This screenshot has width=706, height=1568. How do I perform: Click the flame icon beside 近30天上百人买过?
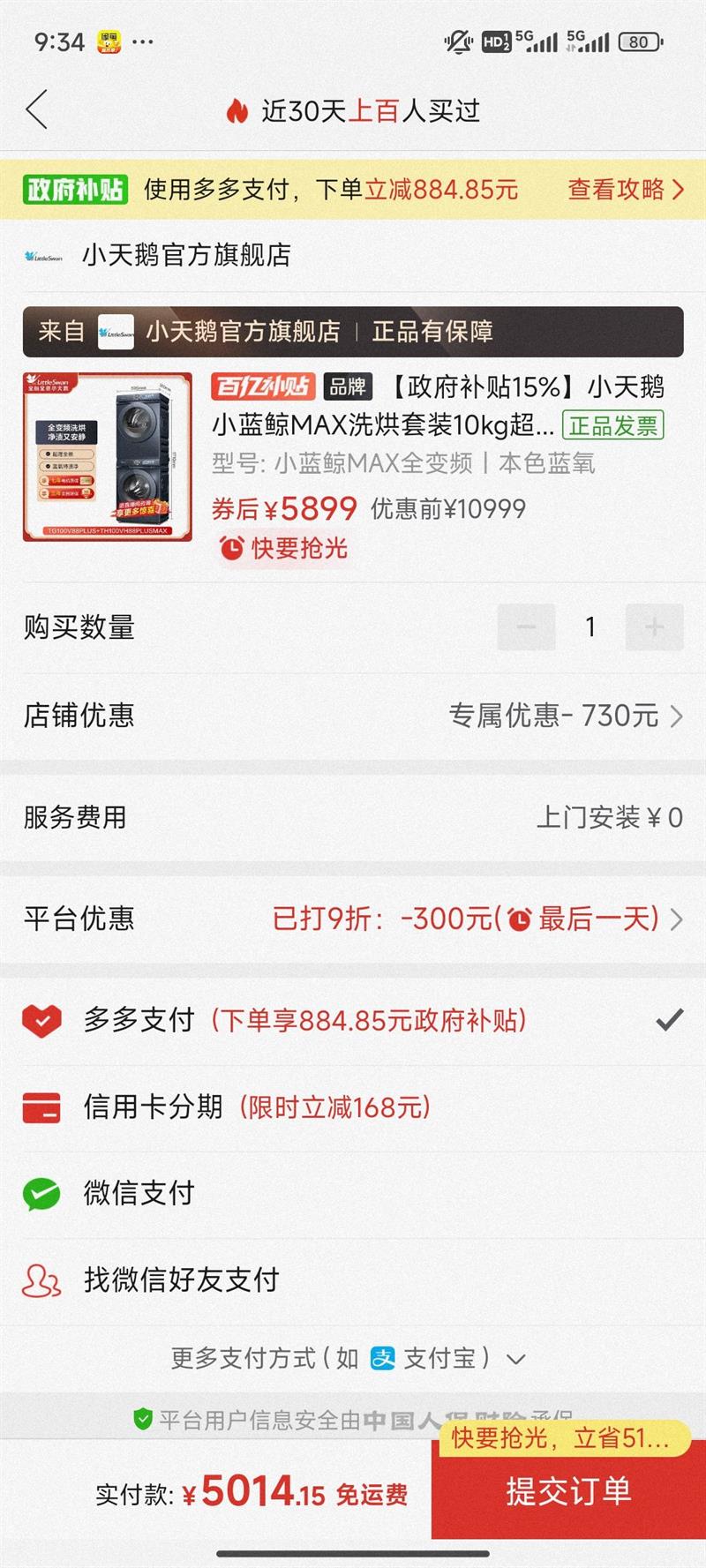point(237,111)
